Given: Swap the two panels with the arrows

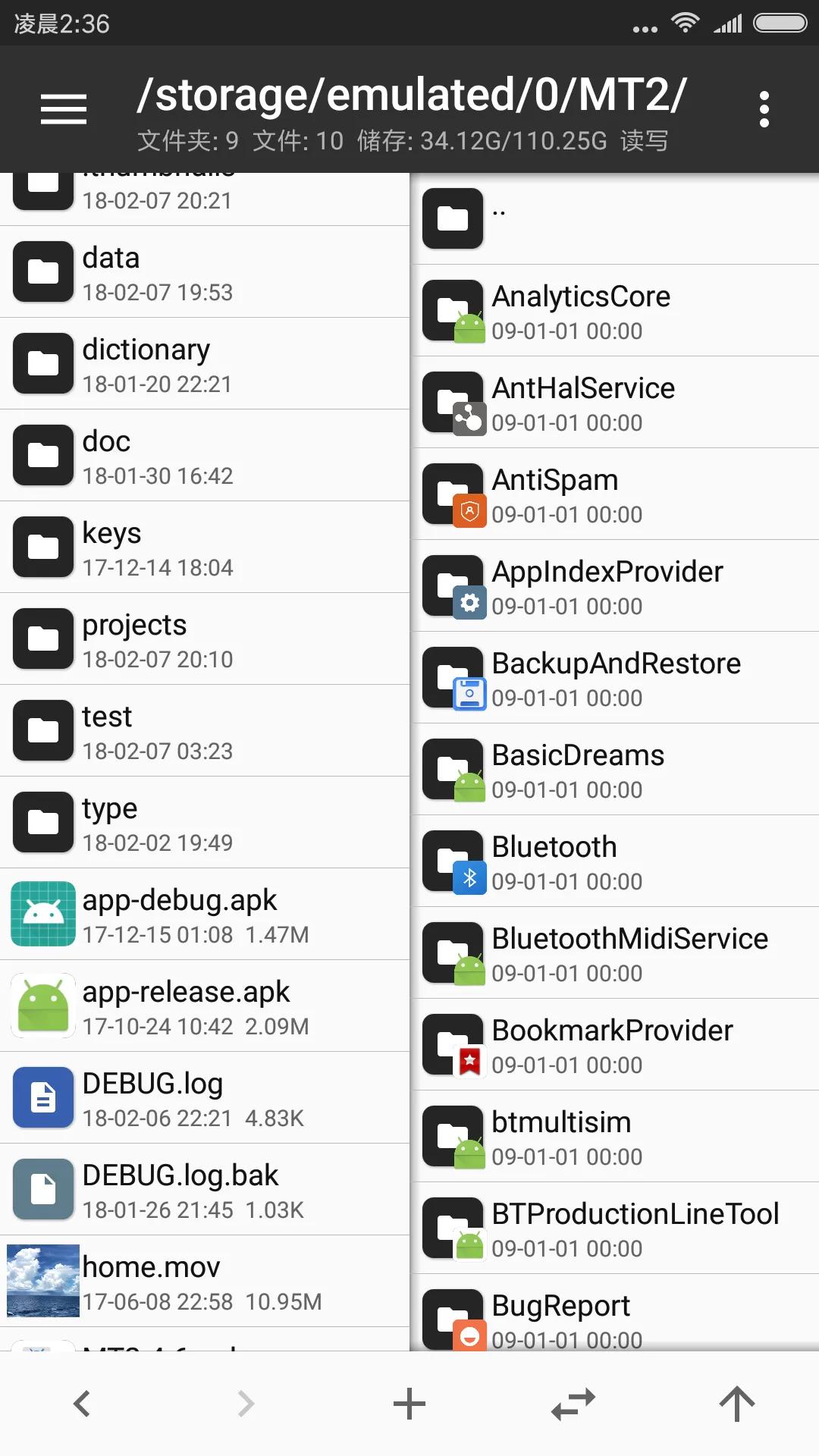Looking at the screenshot, I should click(x=573, y=1404).
